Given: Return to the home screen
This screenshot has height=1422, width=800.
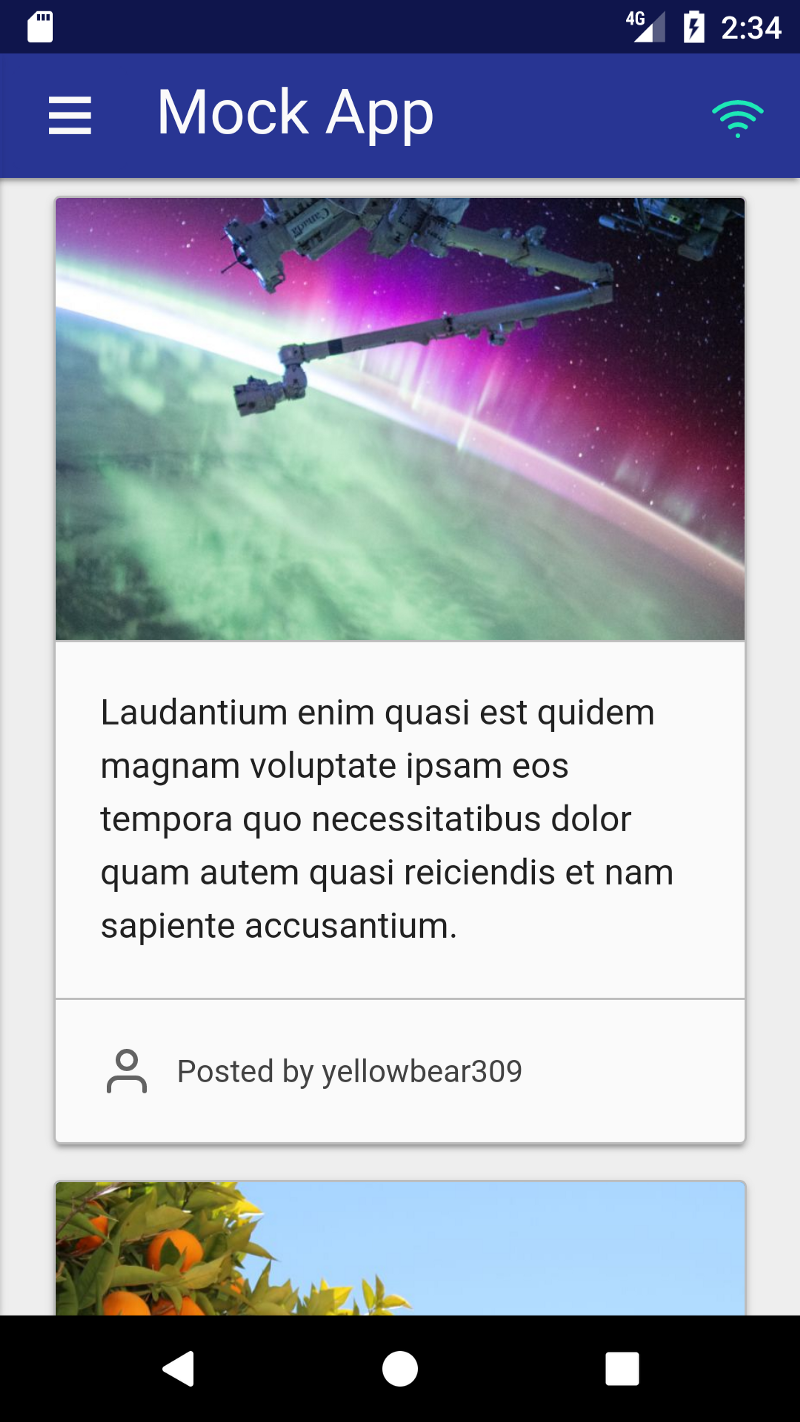Looking at the screenshot, I should (x=400, y=1368).
